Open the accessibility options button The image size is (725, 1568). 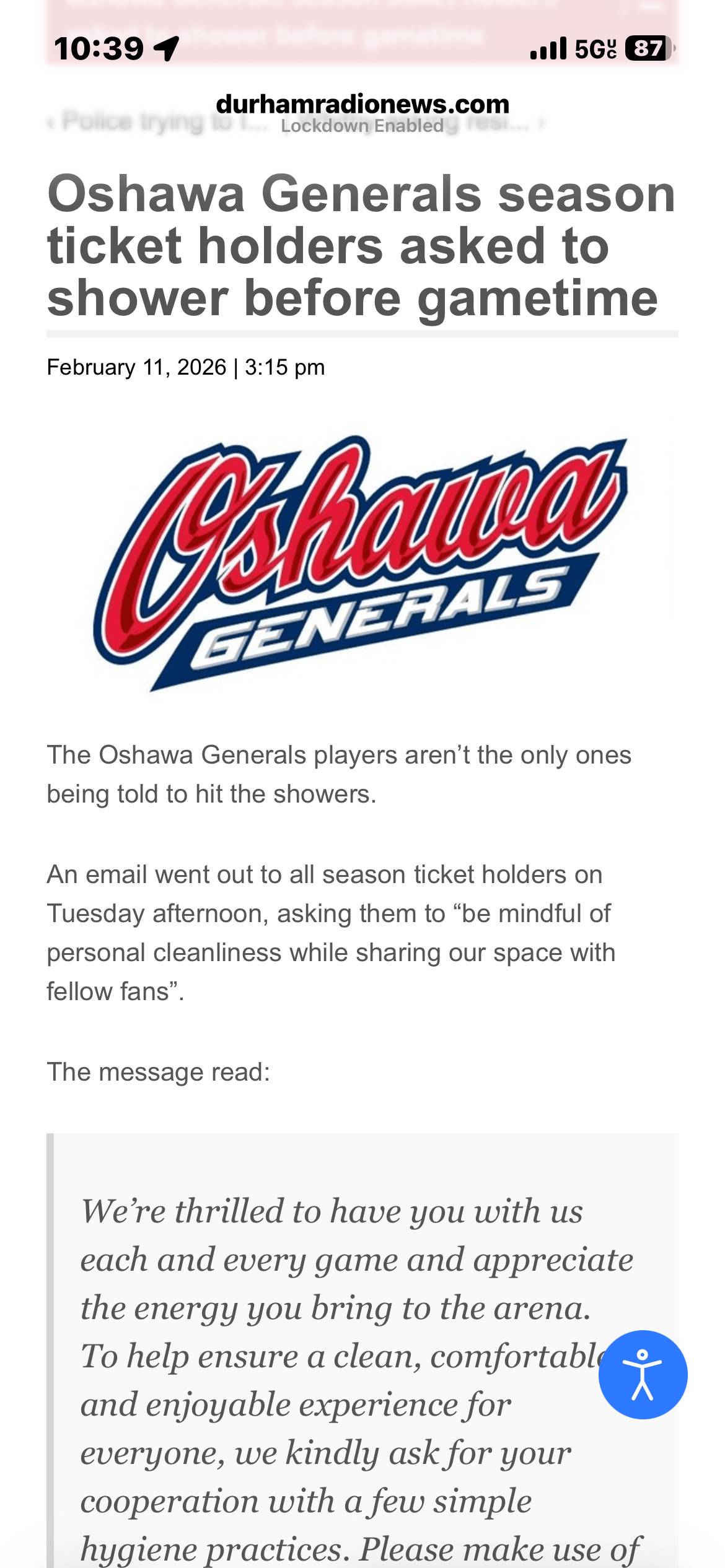[x=643, y=1374]
